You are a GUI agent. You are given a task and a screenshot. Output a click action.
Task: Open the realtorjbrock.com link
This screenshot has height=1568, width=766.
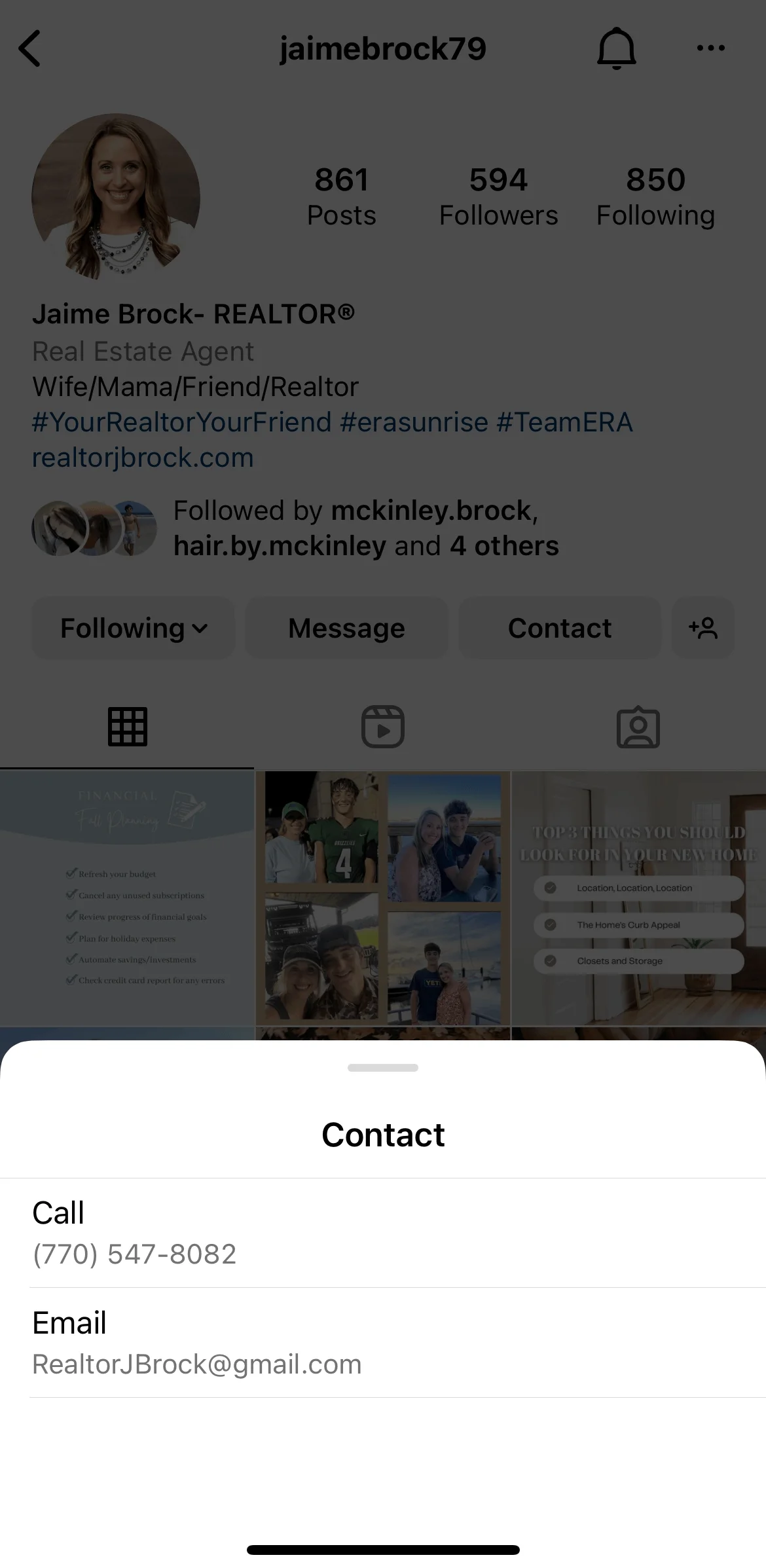(x=143, y=458)
